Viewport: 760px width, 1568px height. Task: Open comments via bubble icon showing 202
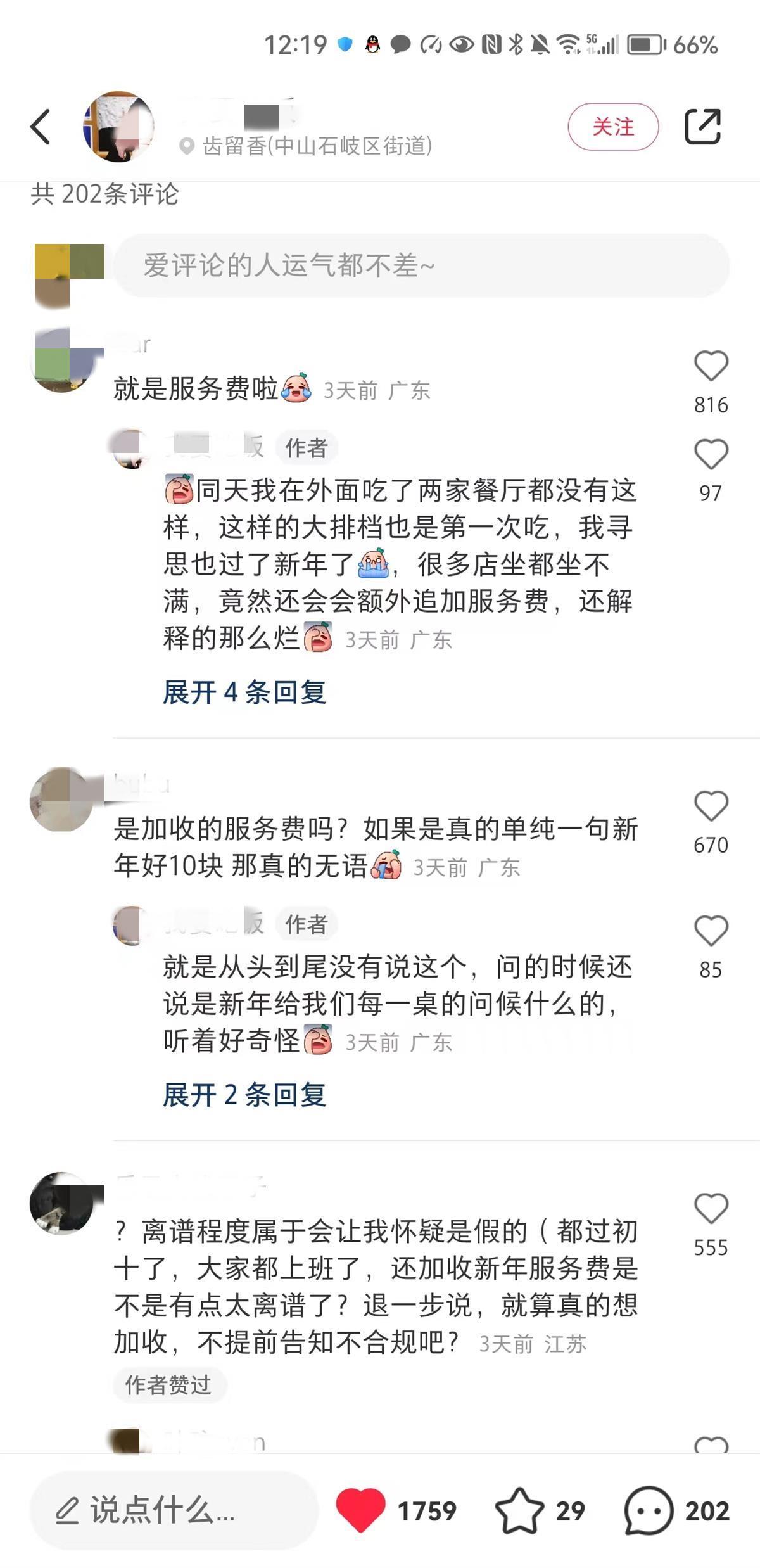tap(648, 1511)
